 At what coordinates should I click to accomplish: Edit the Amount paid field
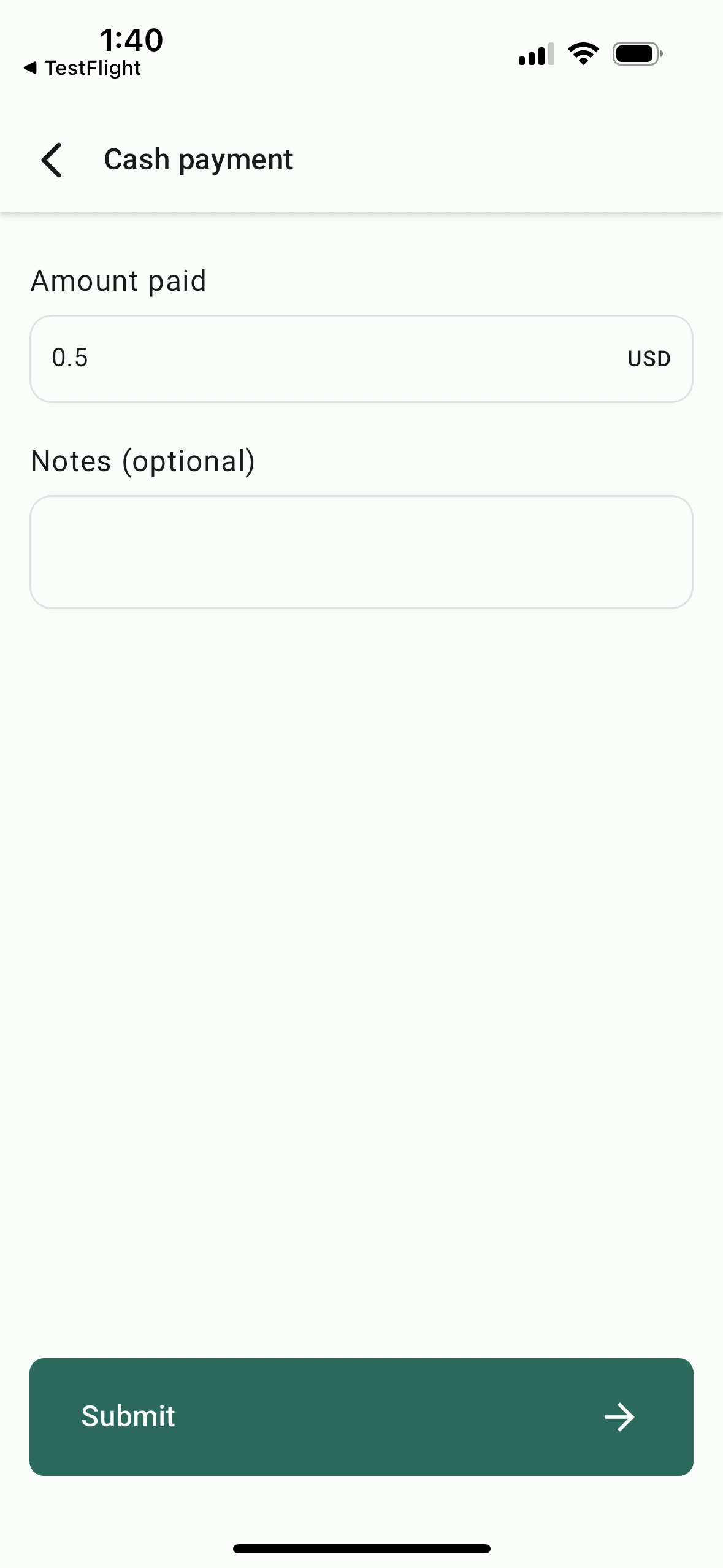[331, 359]
